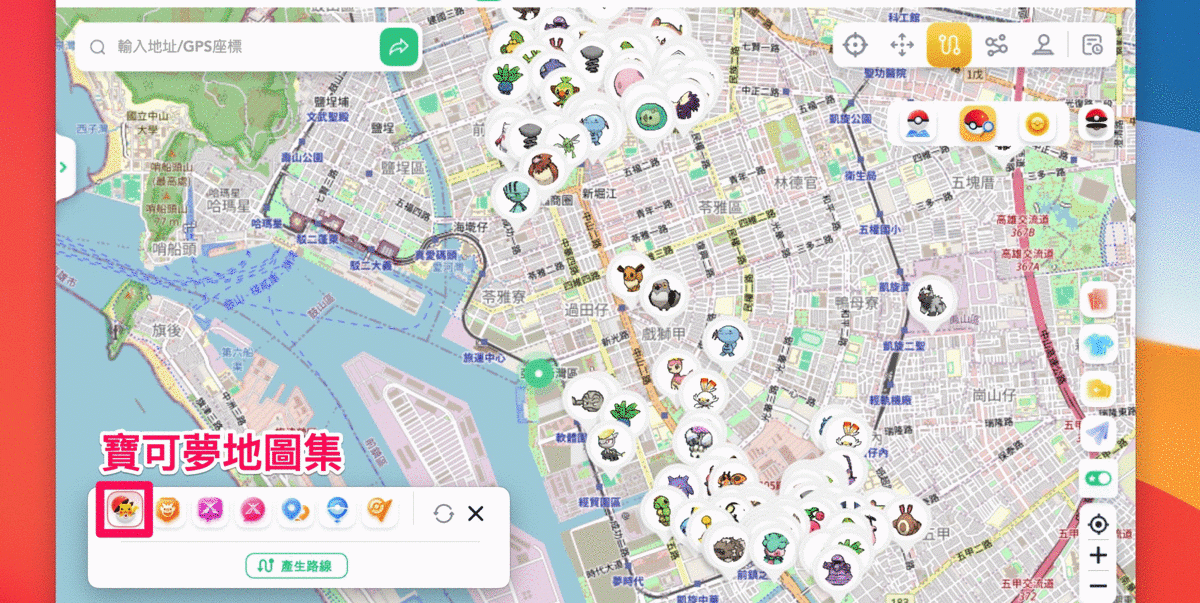The height and width of the screenshot is (603, 1200).
Task: Refresh the Pokémon map results
Action: (x=444, y=513)
